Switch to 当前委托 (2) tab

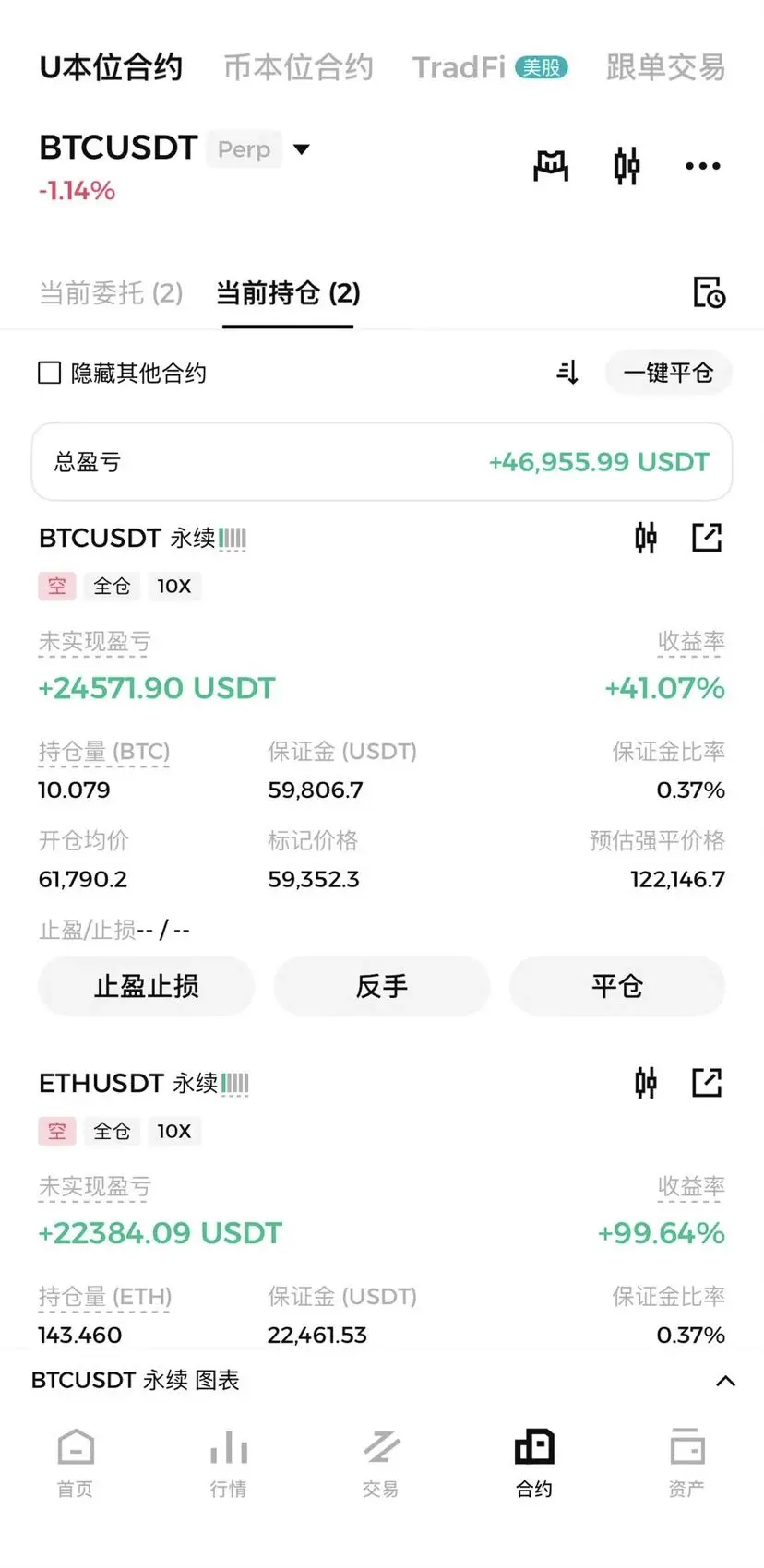(111, 293)
